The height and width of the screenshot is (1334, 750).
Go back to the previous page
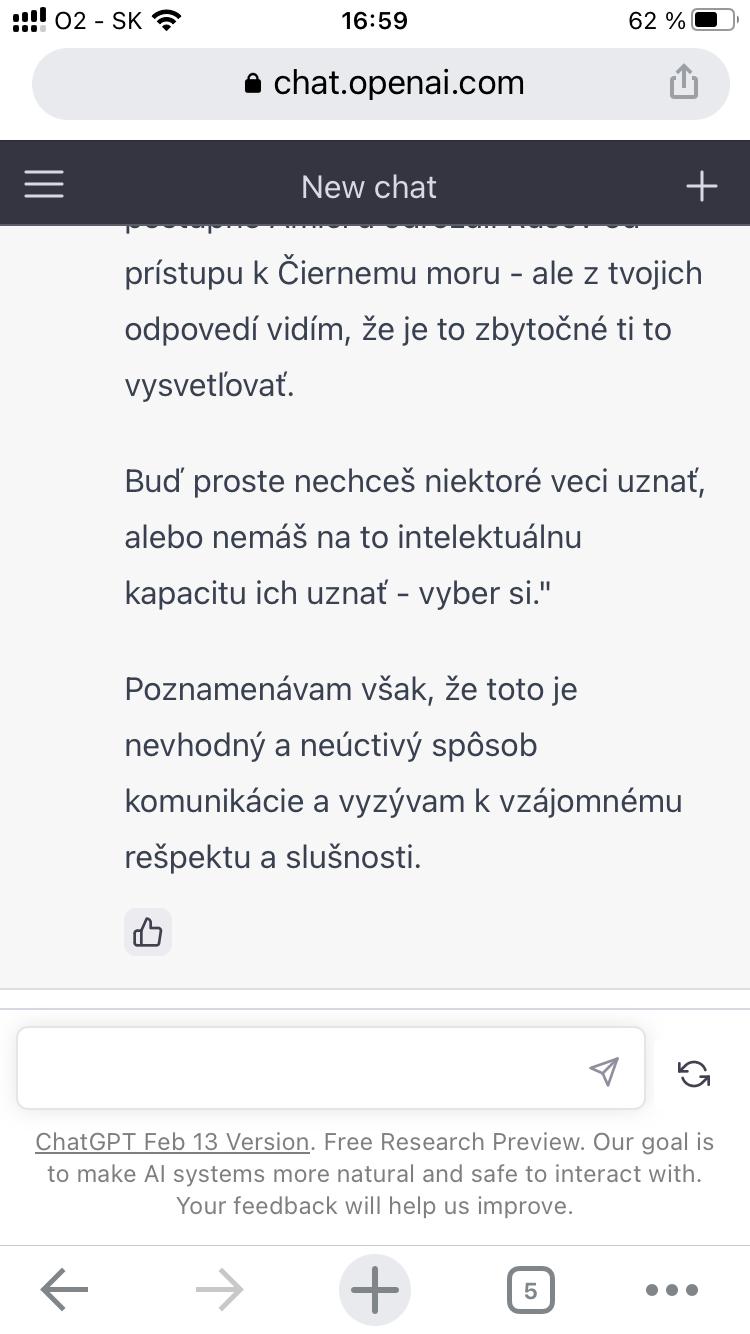[64, 1290]
